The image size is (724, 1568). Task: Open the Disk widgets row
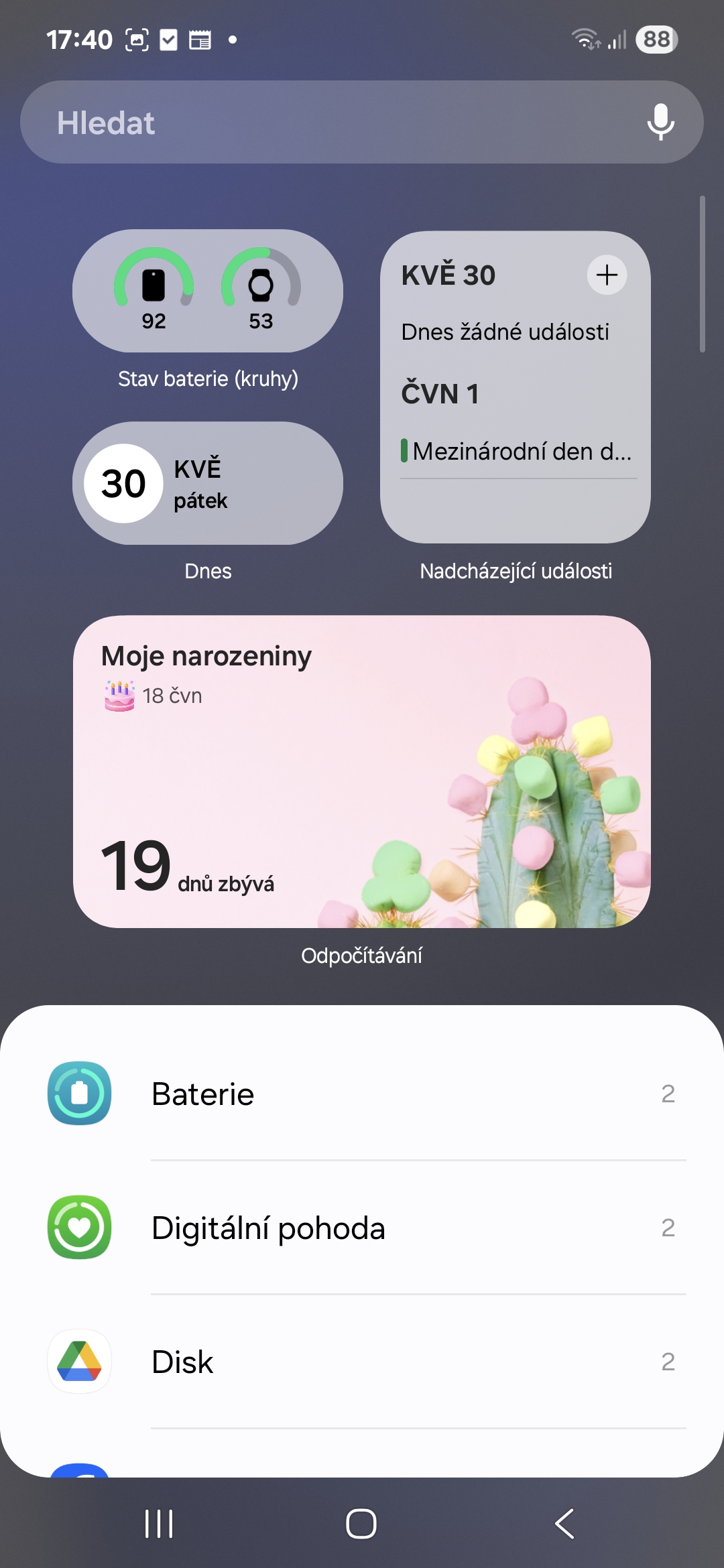(x=362, y=1362)
